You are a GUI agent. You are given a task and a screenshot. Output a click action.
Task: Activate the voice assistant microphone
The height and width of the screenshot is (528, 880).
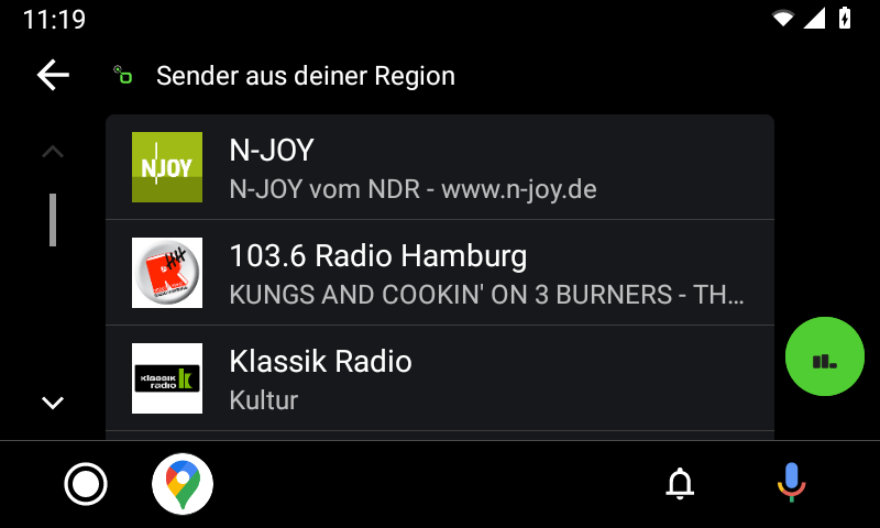791,484
